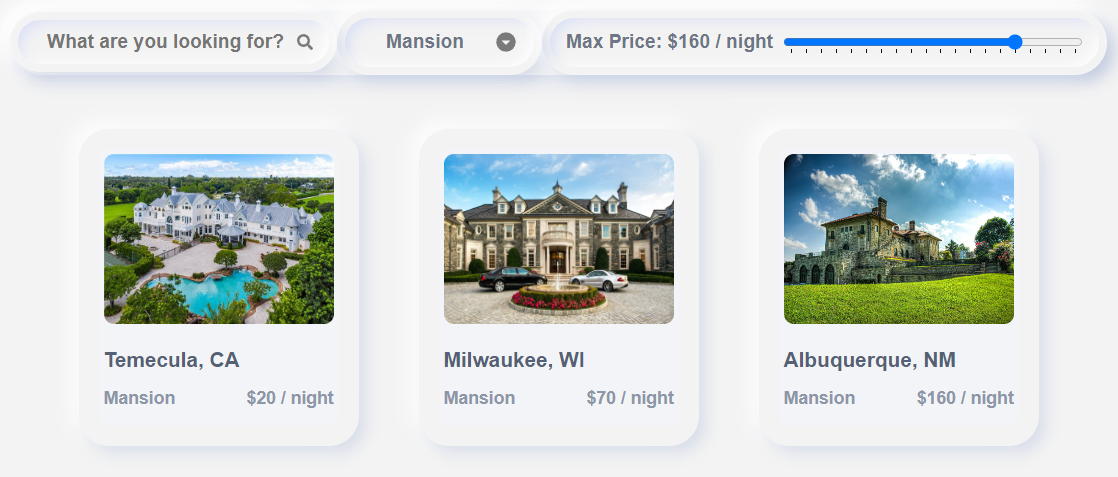Expand the Mansion property type dropdown
1118x477 pixels.
point(440,42)
